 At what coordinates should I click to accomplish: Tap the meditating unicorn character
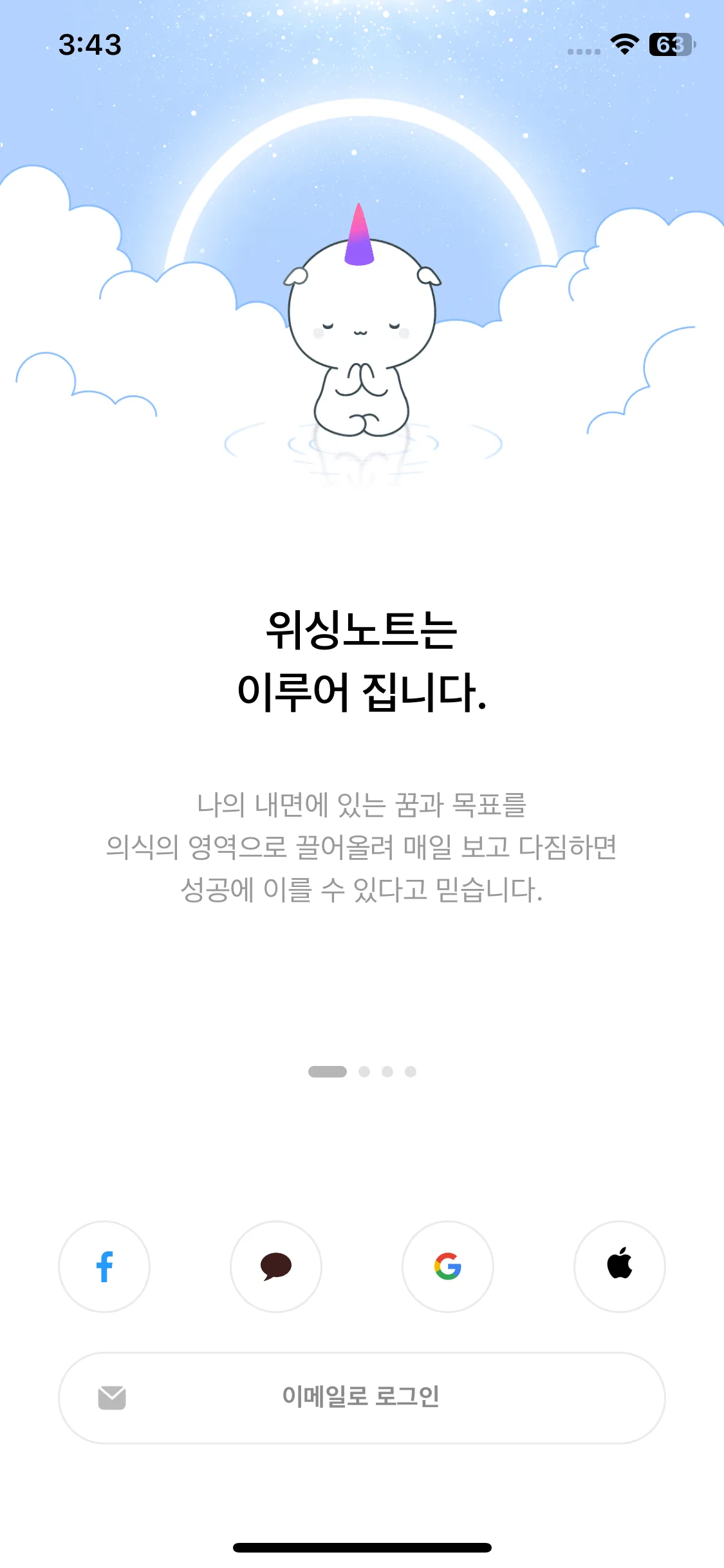362,335
